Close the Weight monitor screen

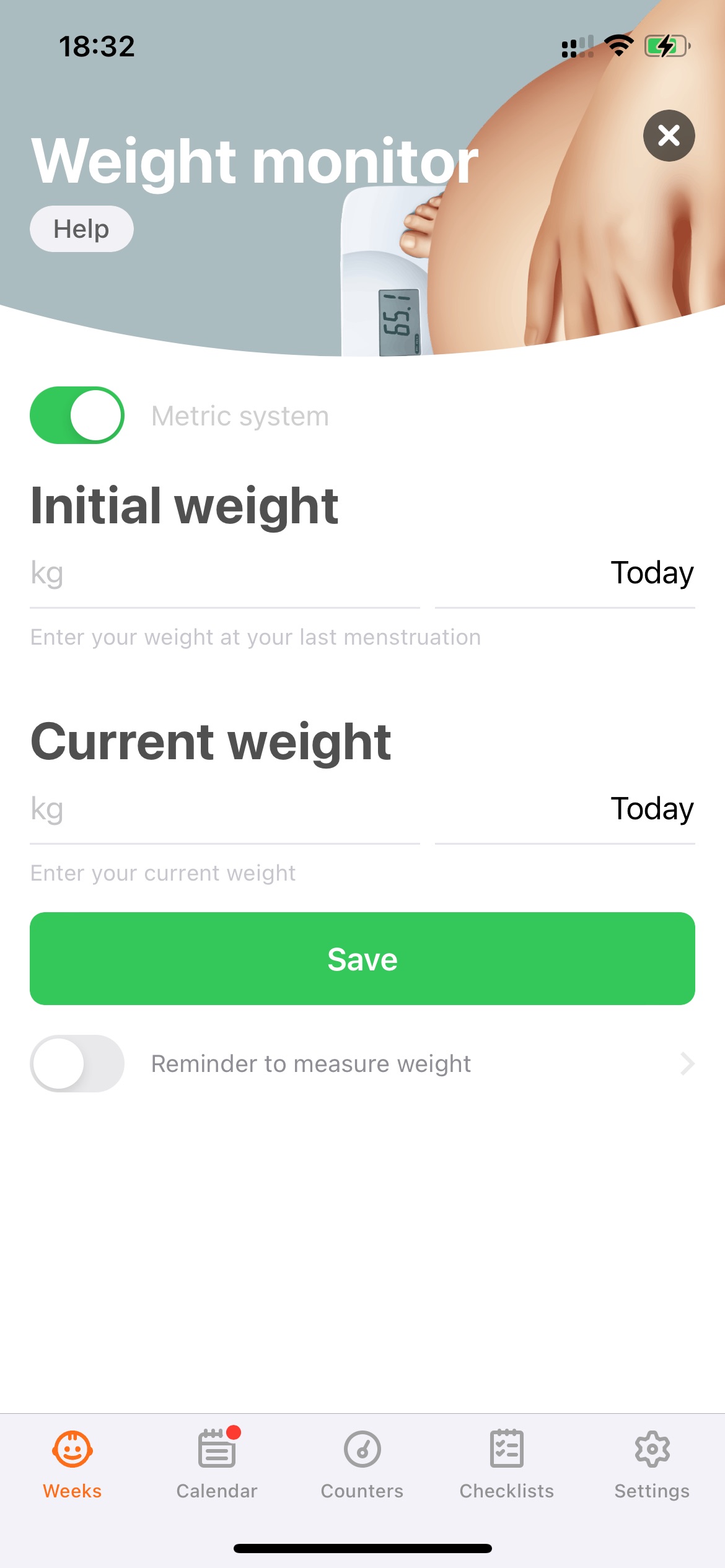click(669, 136)
